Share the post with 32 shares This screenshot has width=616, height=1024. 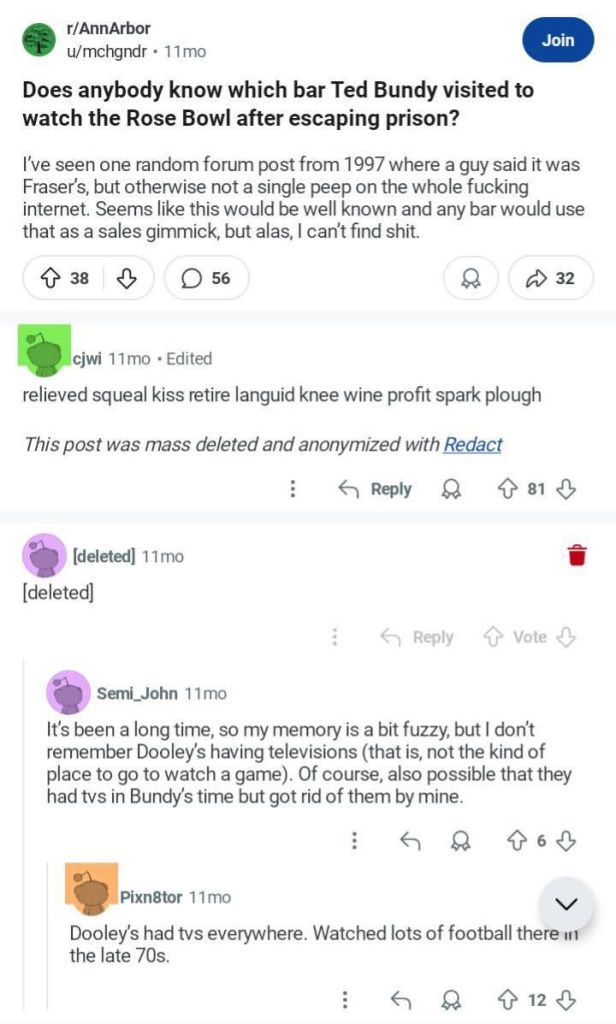point(549,278)
